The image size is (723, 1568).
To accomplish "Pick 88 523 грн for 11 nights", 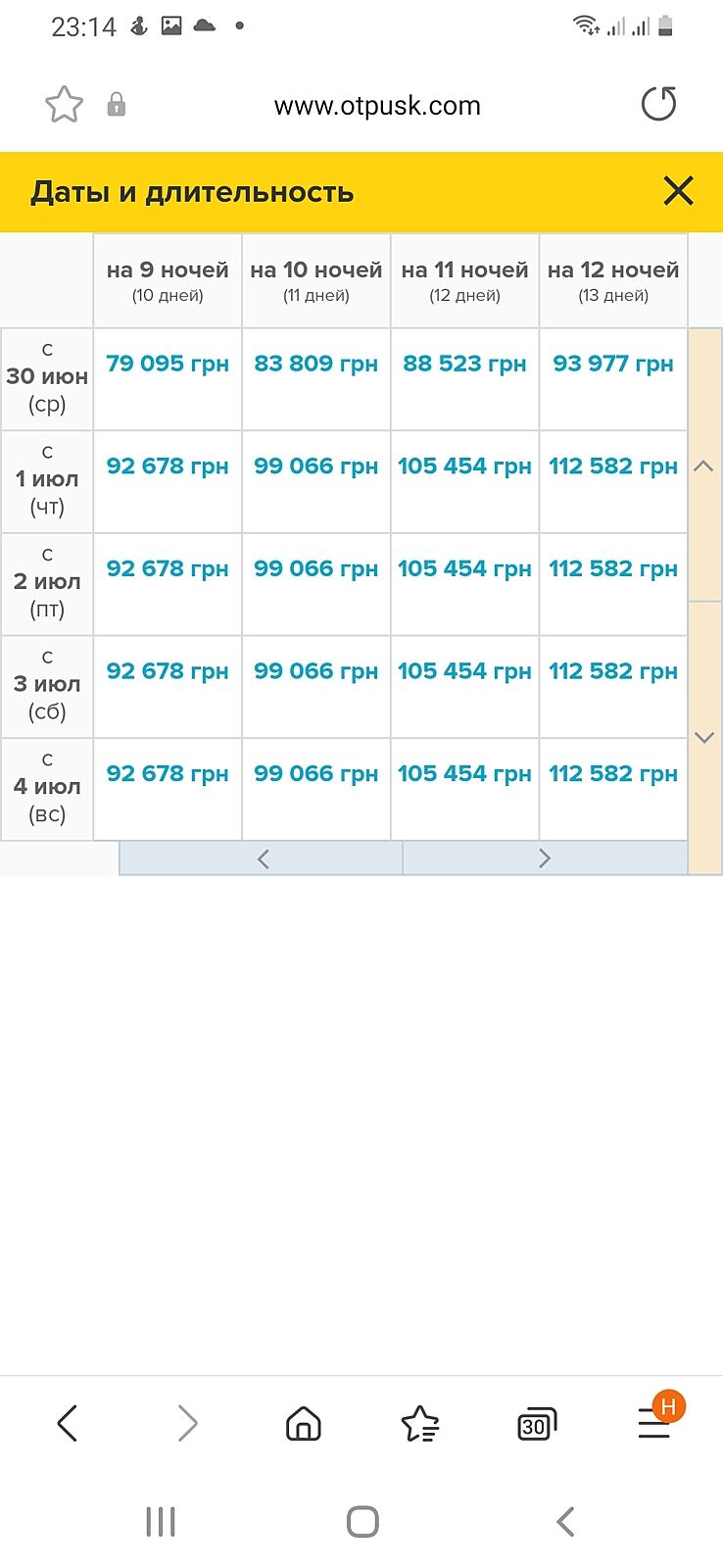I will click(x=464, y=364).
